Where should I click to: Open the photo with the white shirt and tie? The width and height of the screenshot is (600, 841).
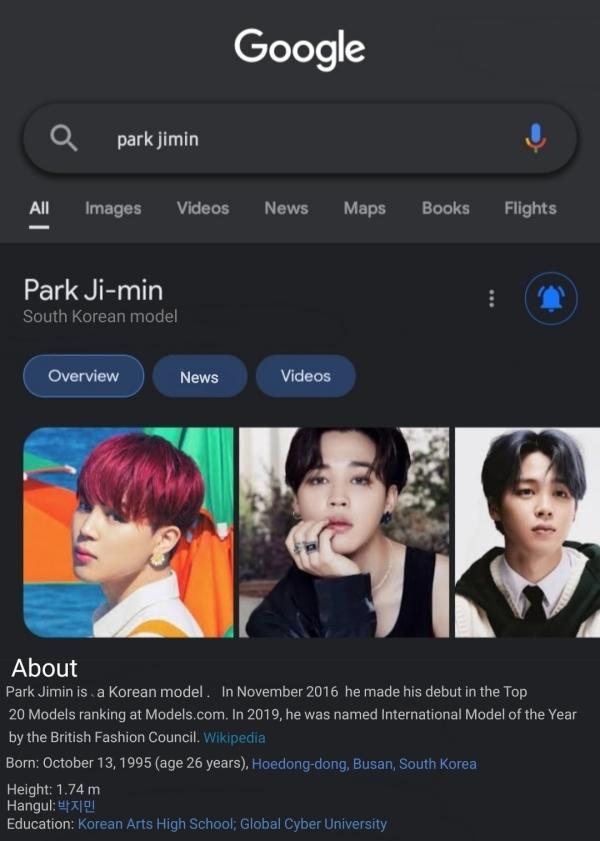[527, 532]
